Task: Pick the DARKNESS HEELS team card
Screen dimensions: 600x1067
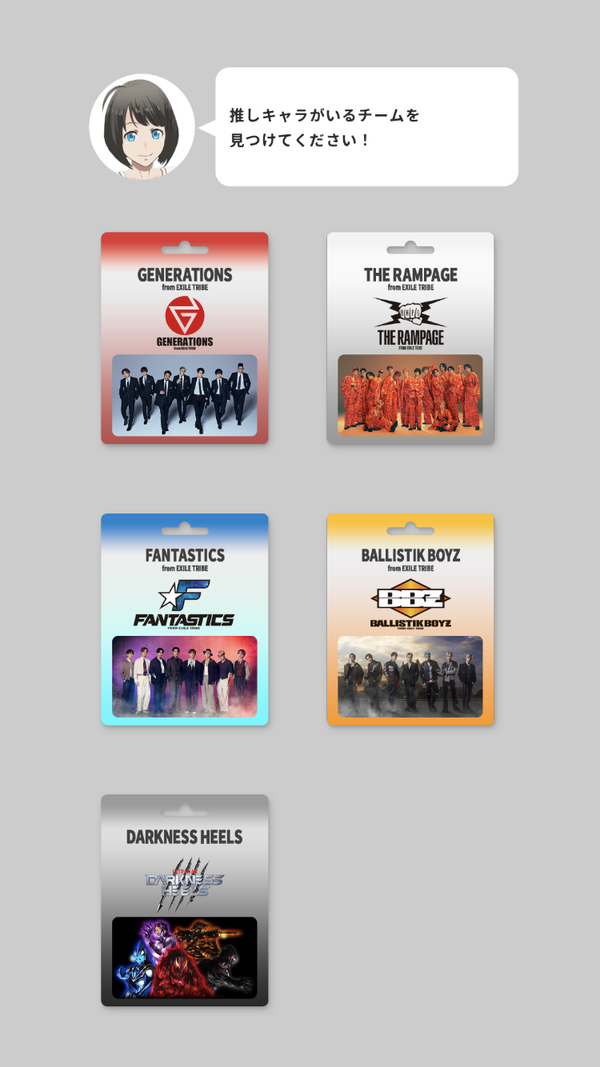Action: pos(184,900)
